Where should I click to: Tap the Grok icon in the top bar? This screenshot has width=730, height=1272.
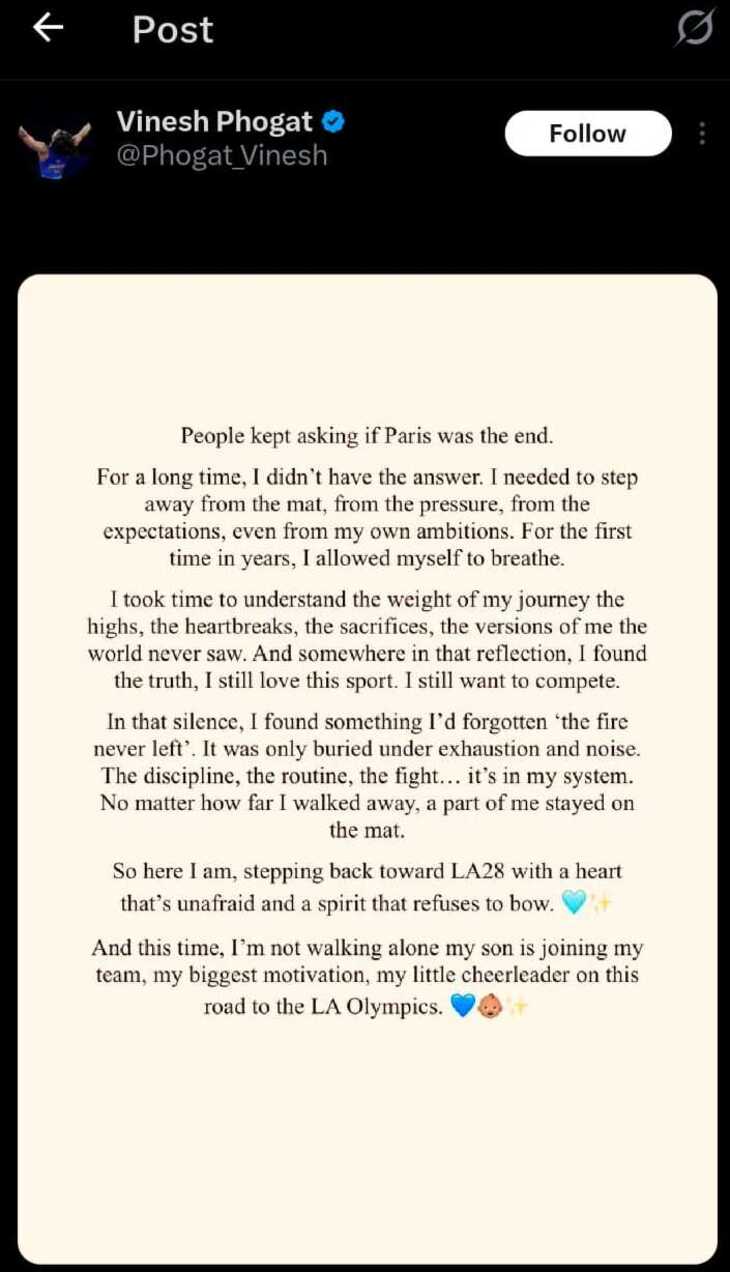695,29
